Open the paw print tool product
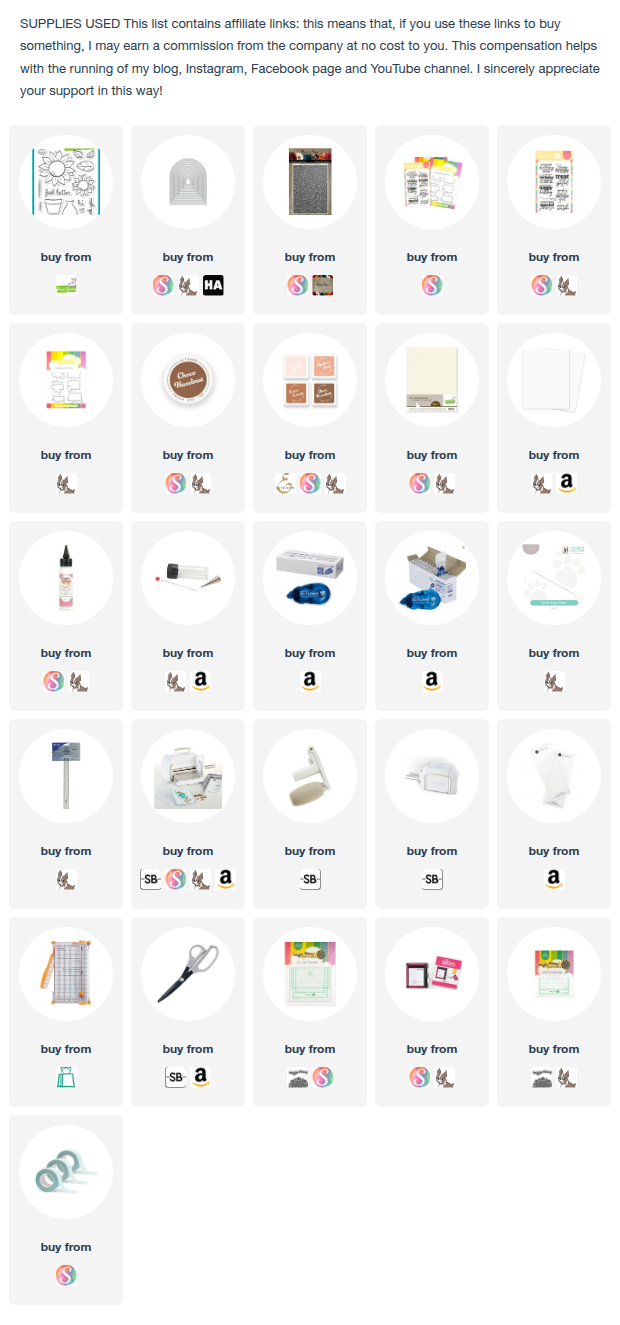Screen dimensions: 620x1325 click(x=554, y=578)
